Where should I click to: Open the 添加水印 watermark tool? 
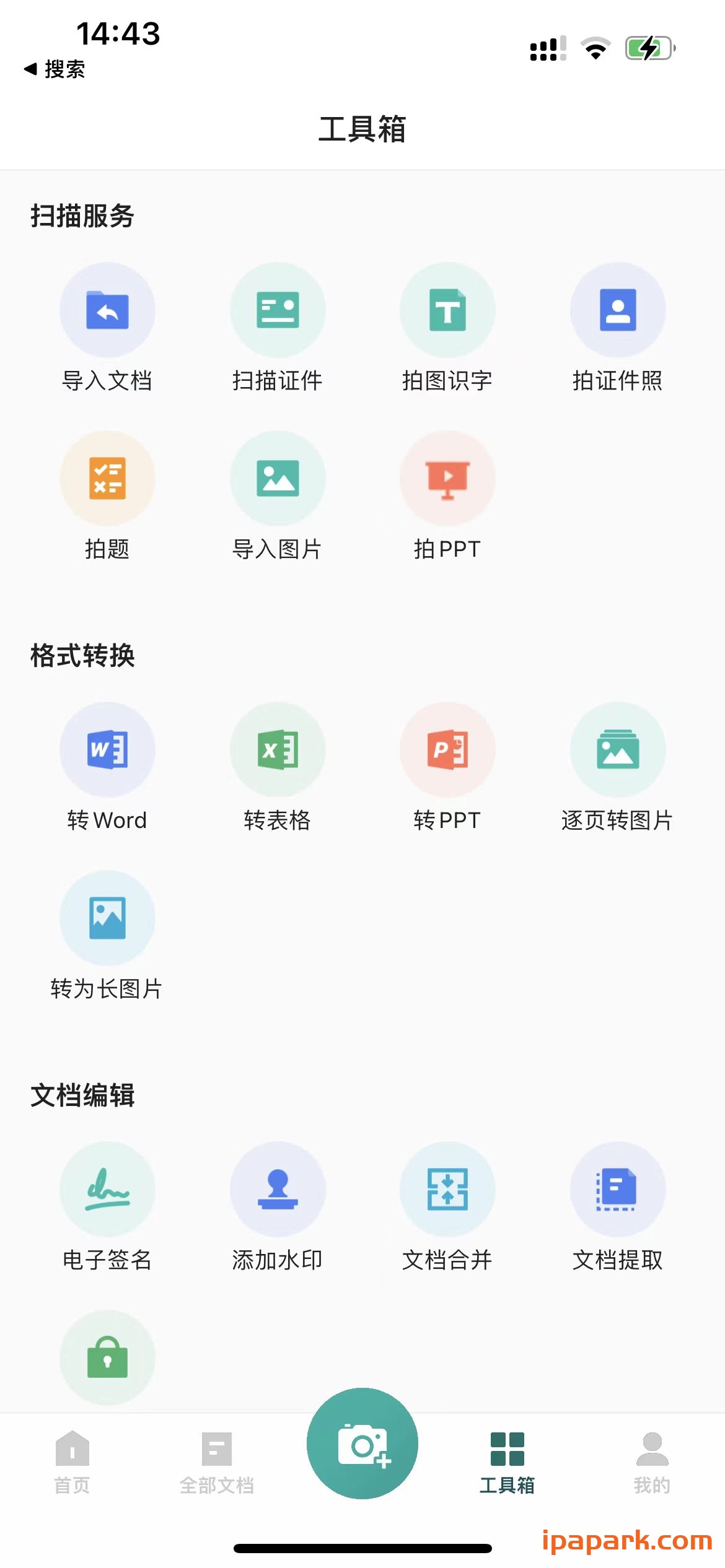coord(278,1189)
